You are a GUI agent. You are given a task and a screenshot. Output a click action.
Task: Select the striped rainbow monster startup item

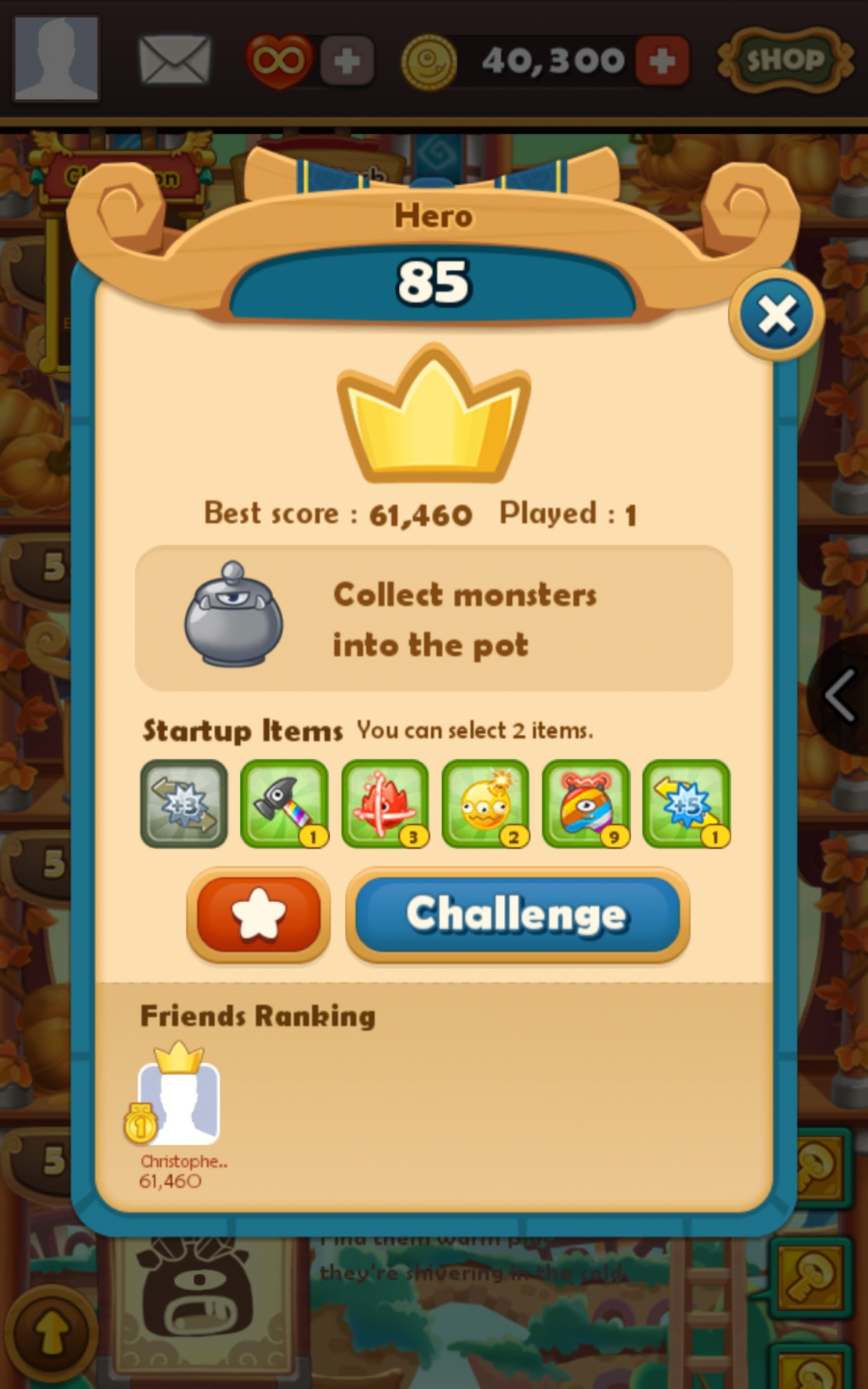pos(586,803)
